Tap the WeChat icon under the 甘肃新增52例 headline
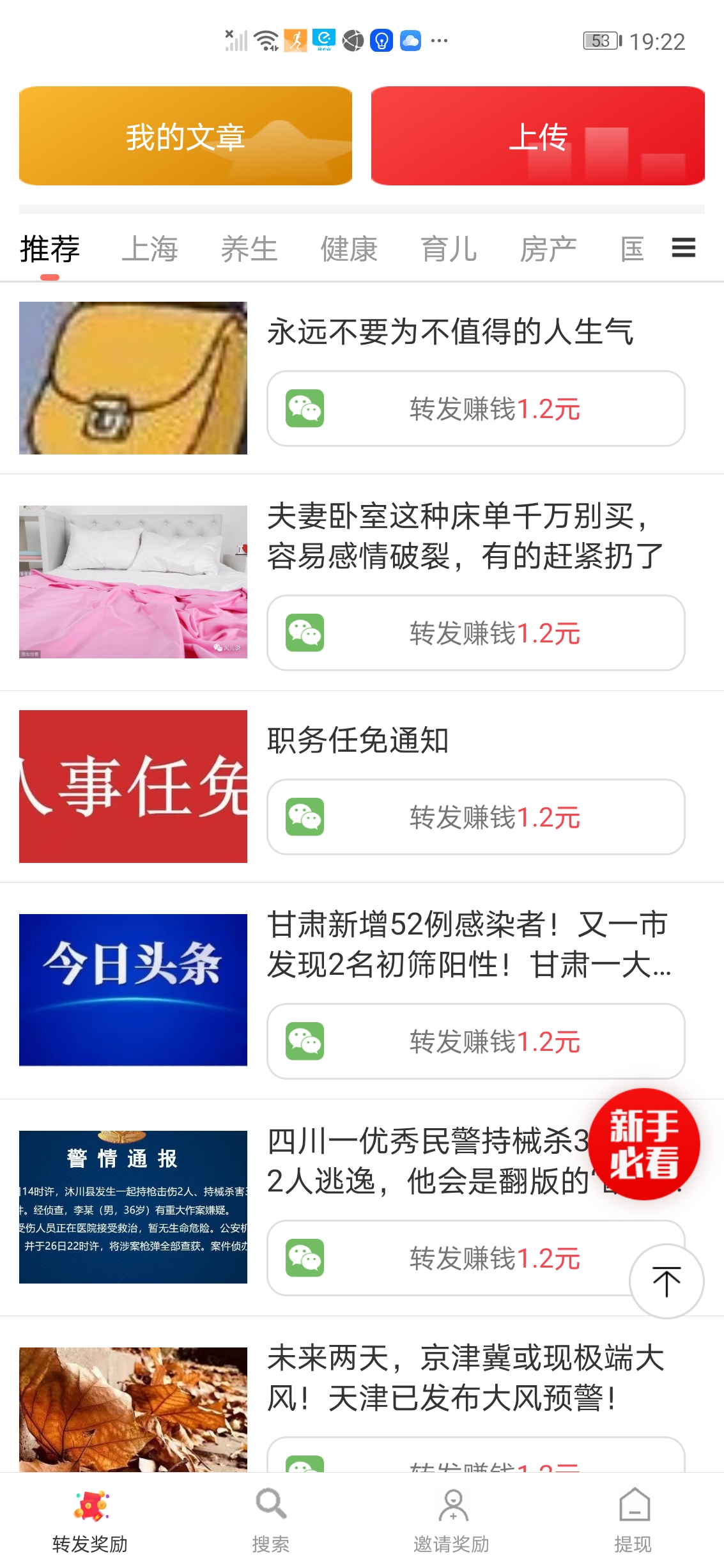The image size is (724, 1568). pyautogui.click(x=305, y=1041)
